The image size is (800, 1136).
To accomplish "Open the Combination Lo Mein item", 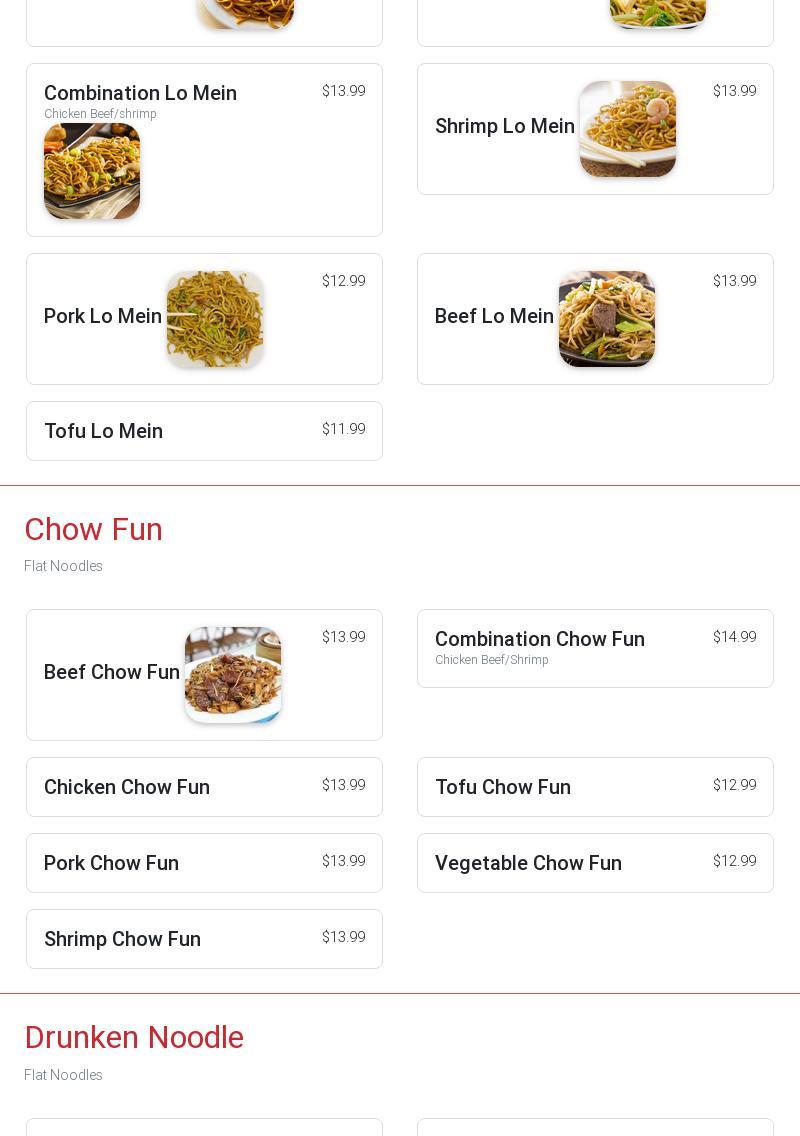I will (204, 150).
